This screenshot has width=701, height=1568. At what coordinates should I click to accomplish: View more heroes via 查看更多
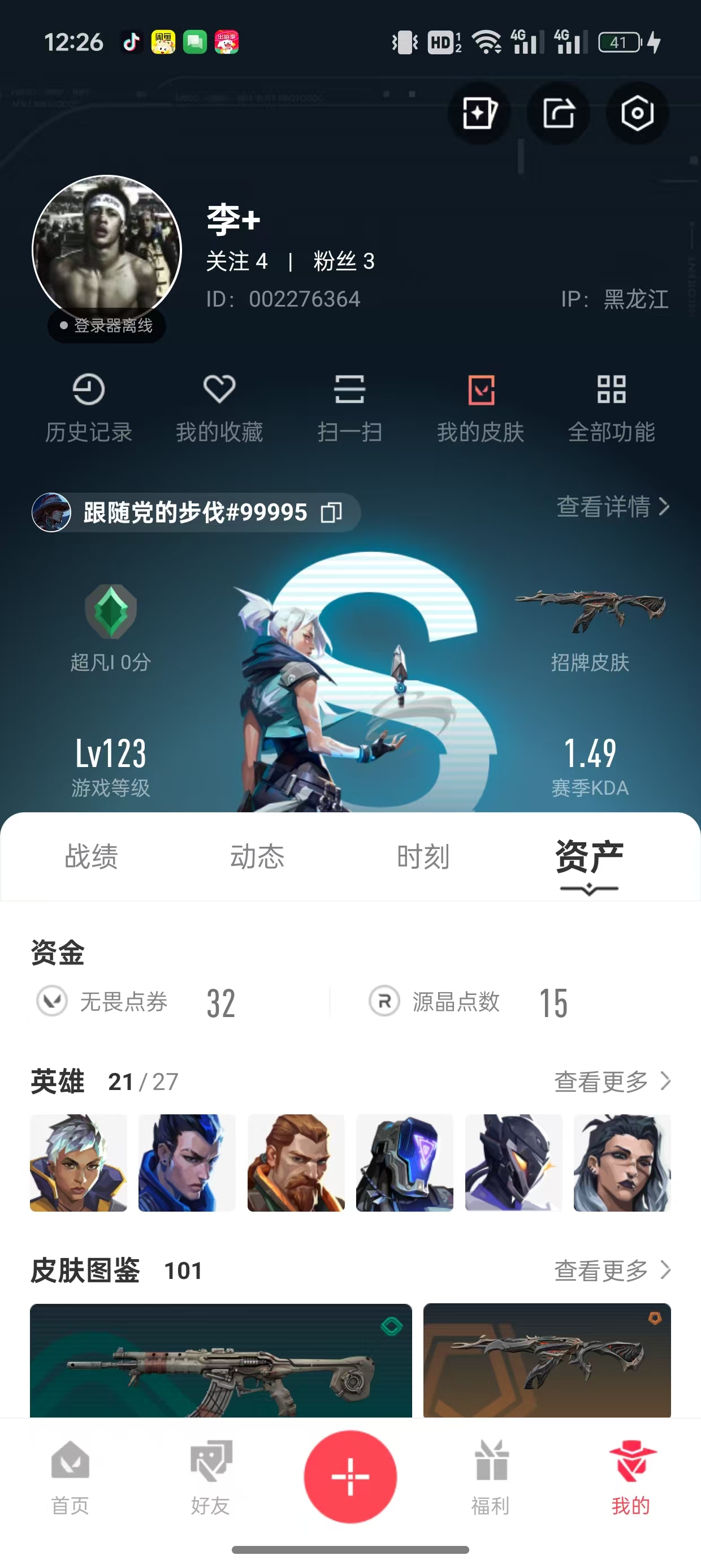pyautogui.click(x=612, y=1082)
